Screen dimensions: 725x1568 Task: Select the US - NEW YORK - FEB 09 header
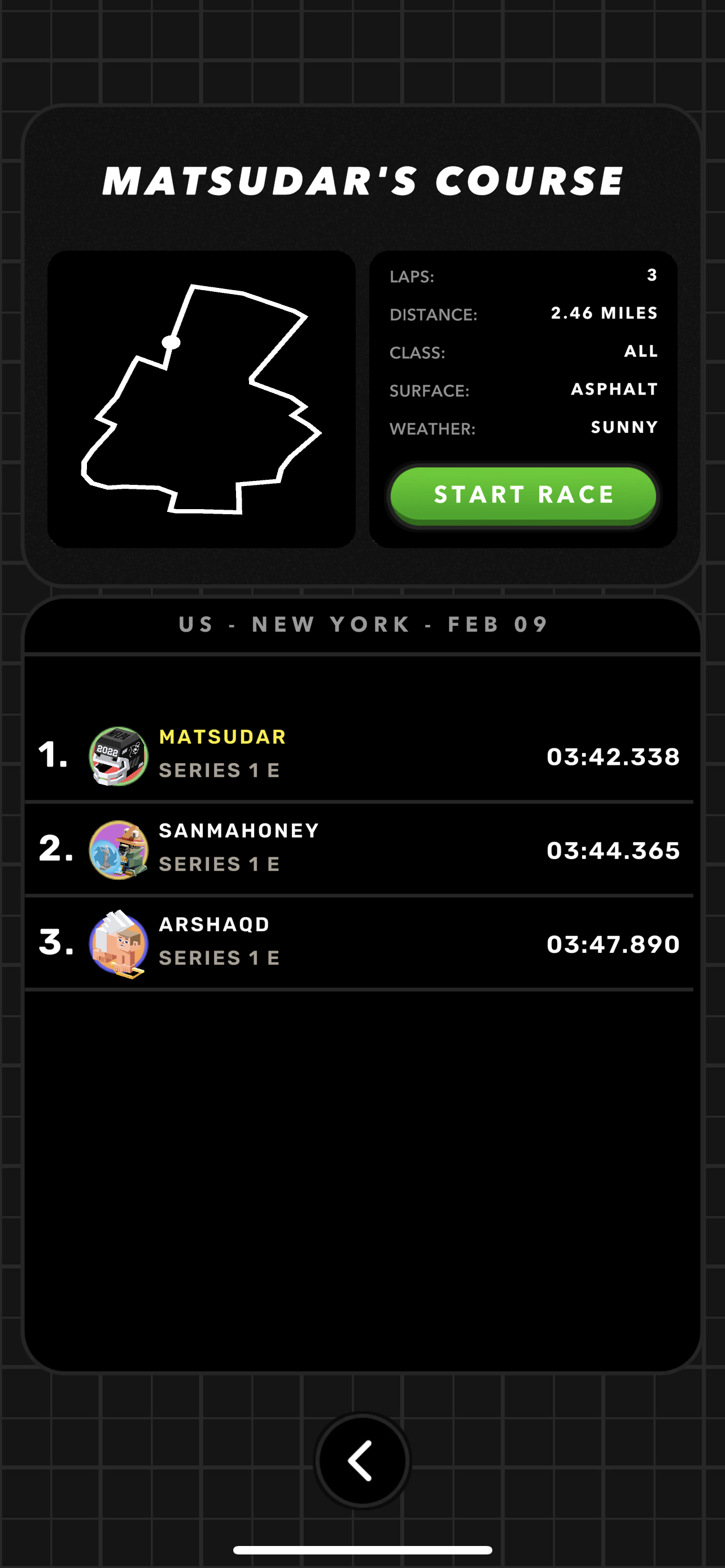click(x=362, y=624)
